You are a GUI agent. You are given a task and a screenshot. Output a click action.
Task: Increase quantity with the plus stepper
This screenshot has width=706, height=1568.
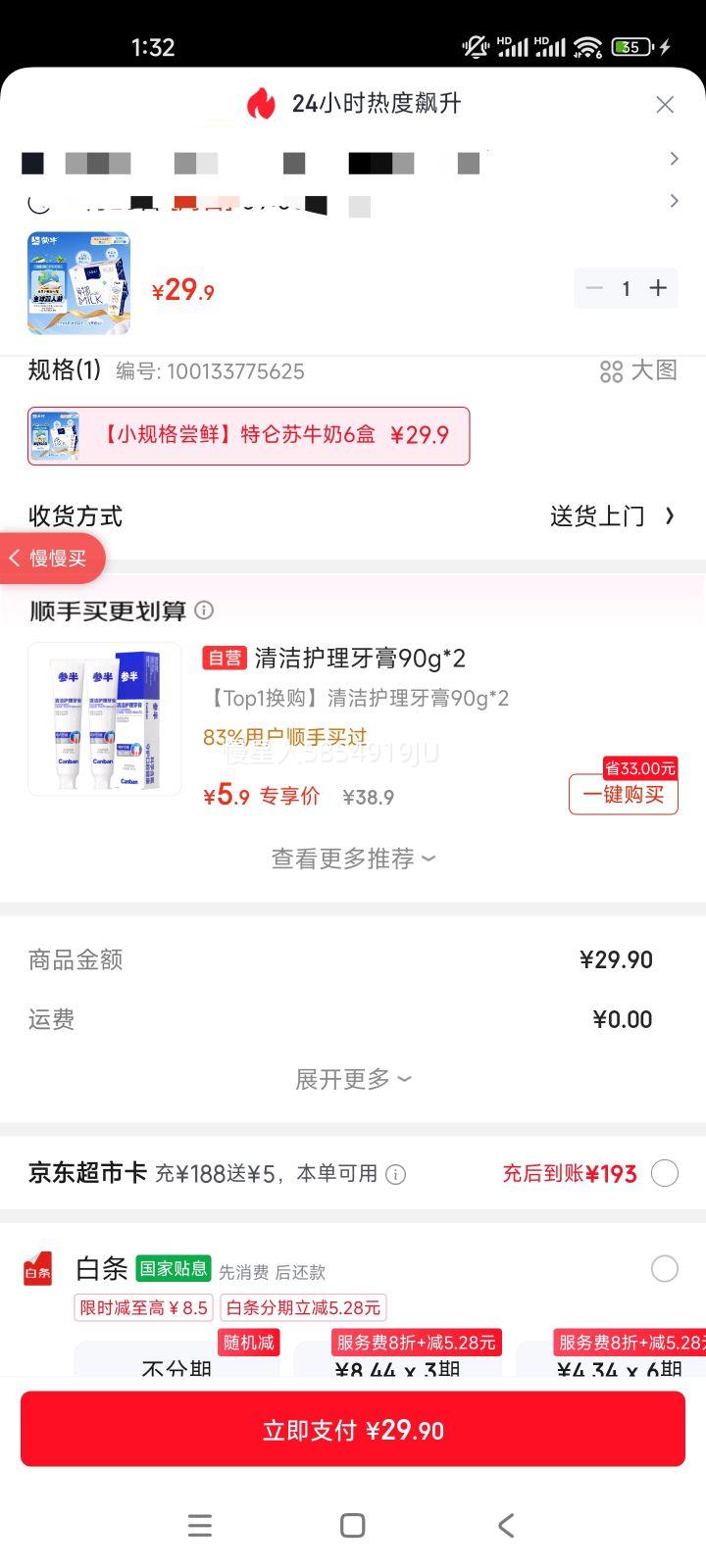tap(658, 288)
